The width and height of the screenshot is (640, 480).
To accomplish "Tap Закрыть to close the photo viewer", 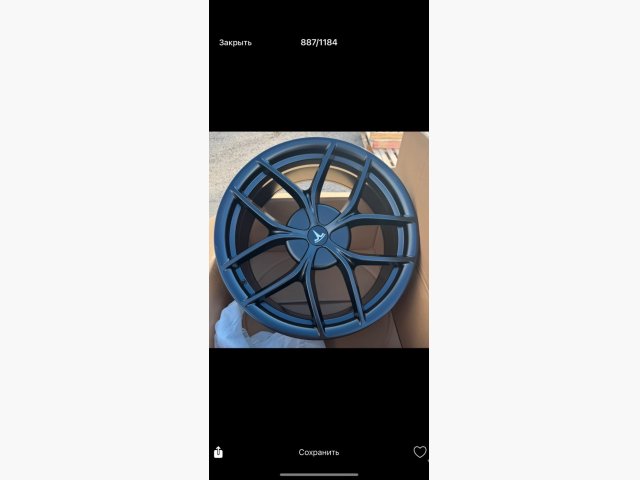I will click(x=235, y=43).
